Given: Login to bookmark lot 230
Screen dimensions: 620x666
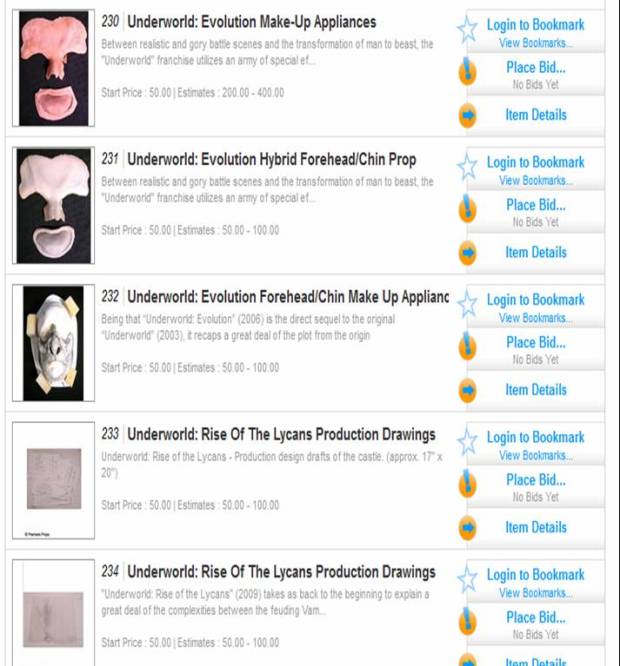Looking at the screenshot, I should point(535,24).
